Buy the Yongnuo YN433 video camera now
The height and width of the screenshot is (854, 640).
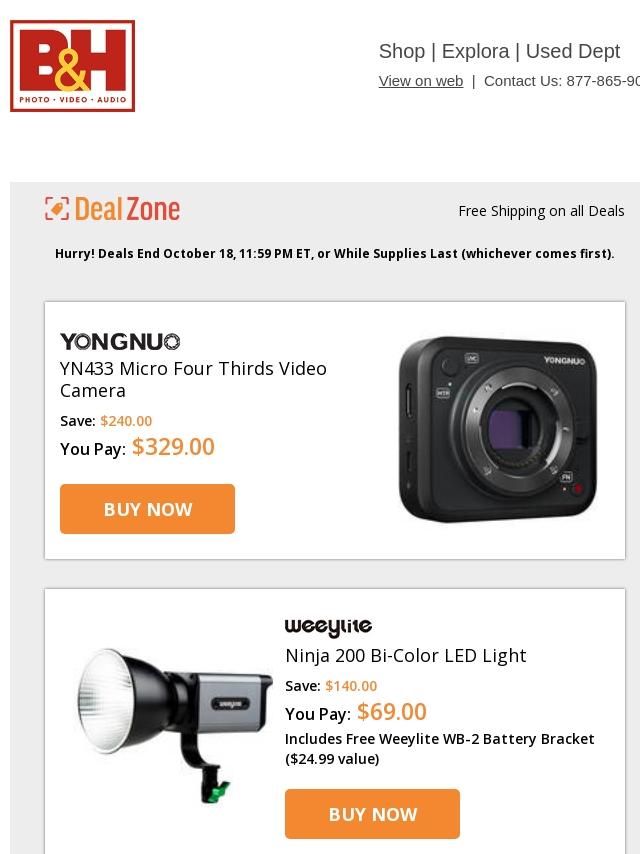click(x=147, y=509)
